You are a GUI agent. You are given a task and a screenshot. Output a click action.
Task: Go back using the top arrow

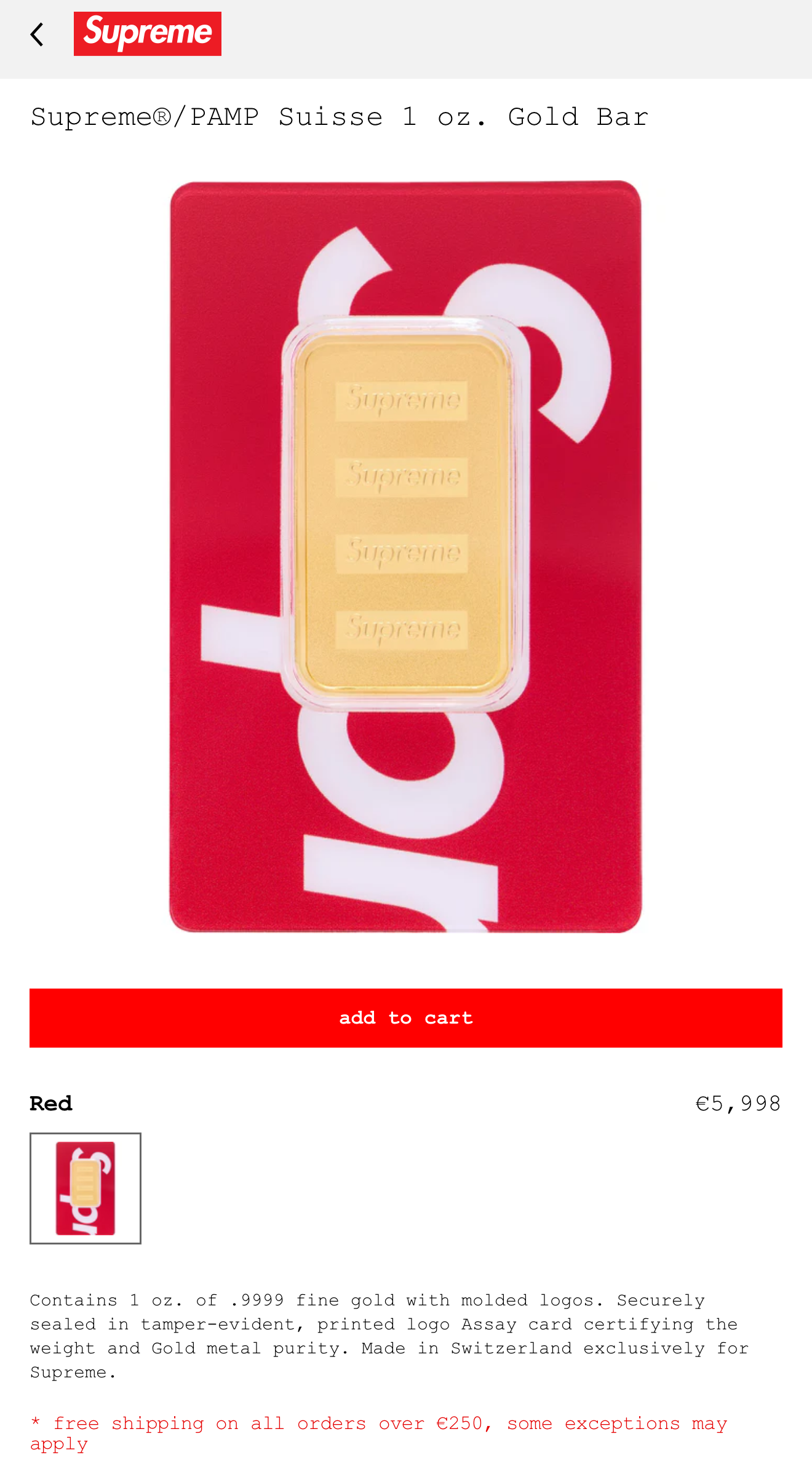[x=37, y=34]
